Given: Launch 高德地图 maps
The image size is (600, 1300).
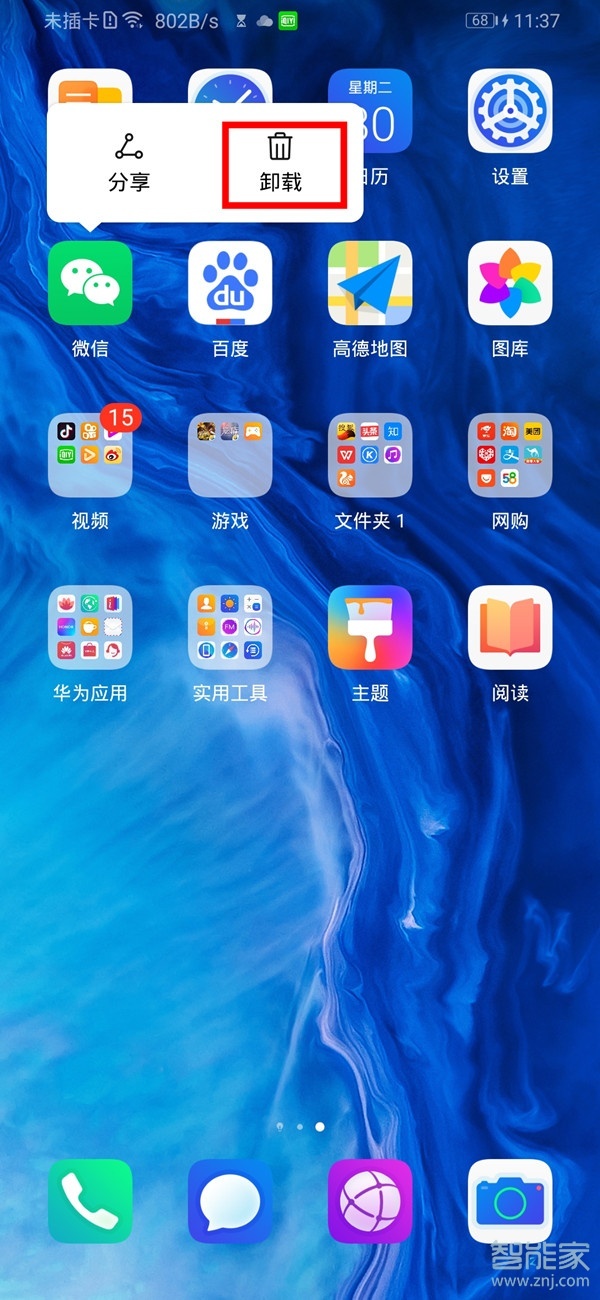Looking at the screenshot, I should pos(370,284).
